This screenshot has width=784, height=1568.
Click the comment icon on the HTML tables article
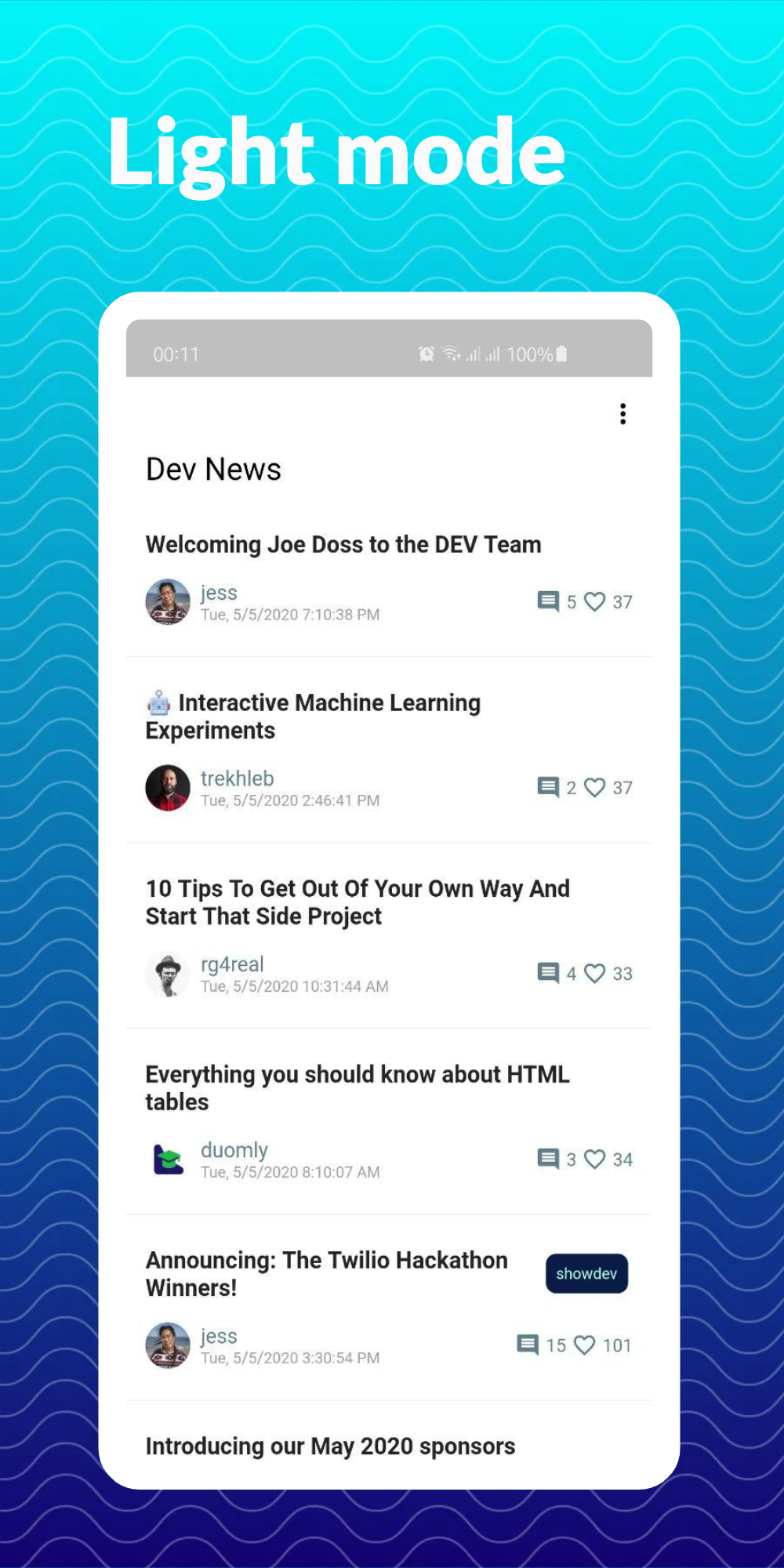click(x=548, y=1159)
